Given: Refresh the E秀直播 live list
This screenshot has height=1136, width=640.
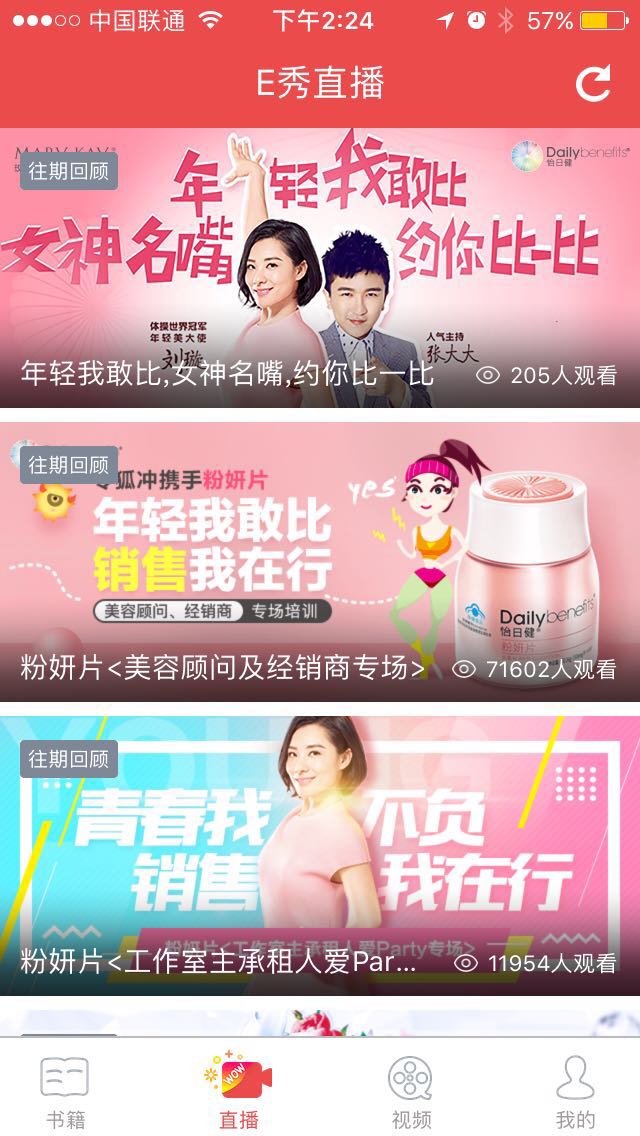Looking at the screenshot, I should pyautogui.click(x=593, y=84).
